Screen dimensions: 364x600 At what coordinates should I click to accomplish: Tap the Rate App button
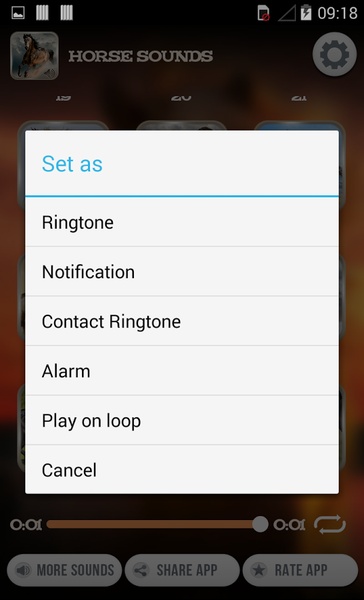click(300, 570)
